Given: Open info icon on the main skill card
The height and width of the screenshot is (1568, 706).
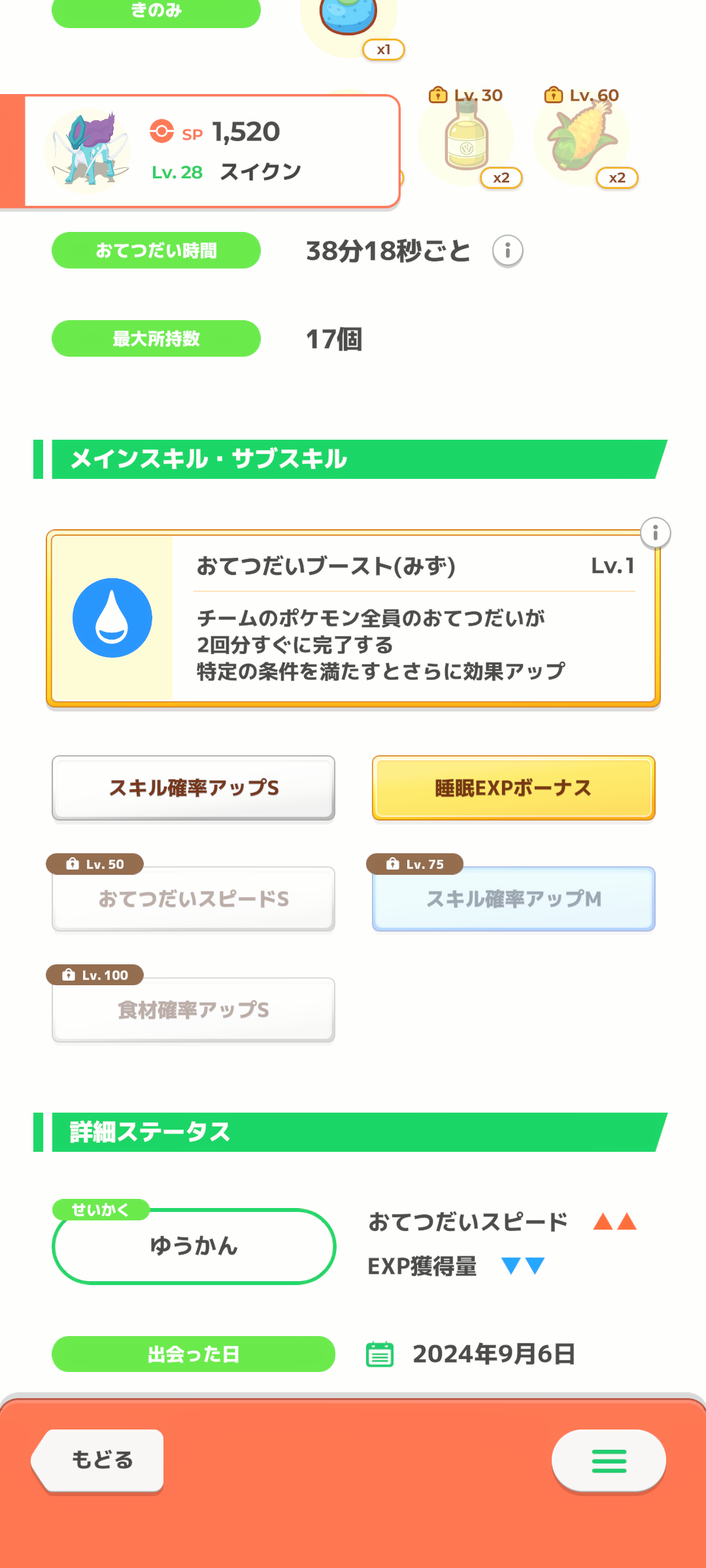Looking at the screenshot, I should 655,533.
